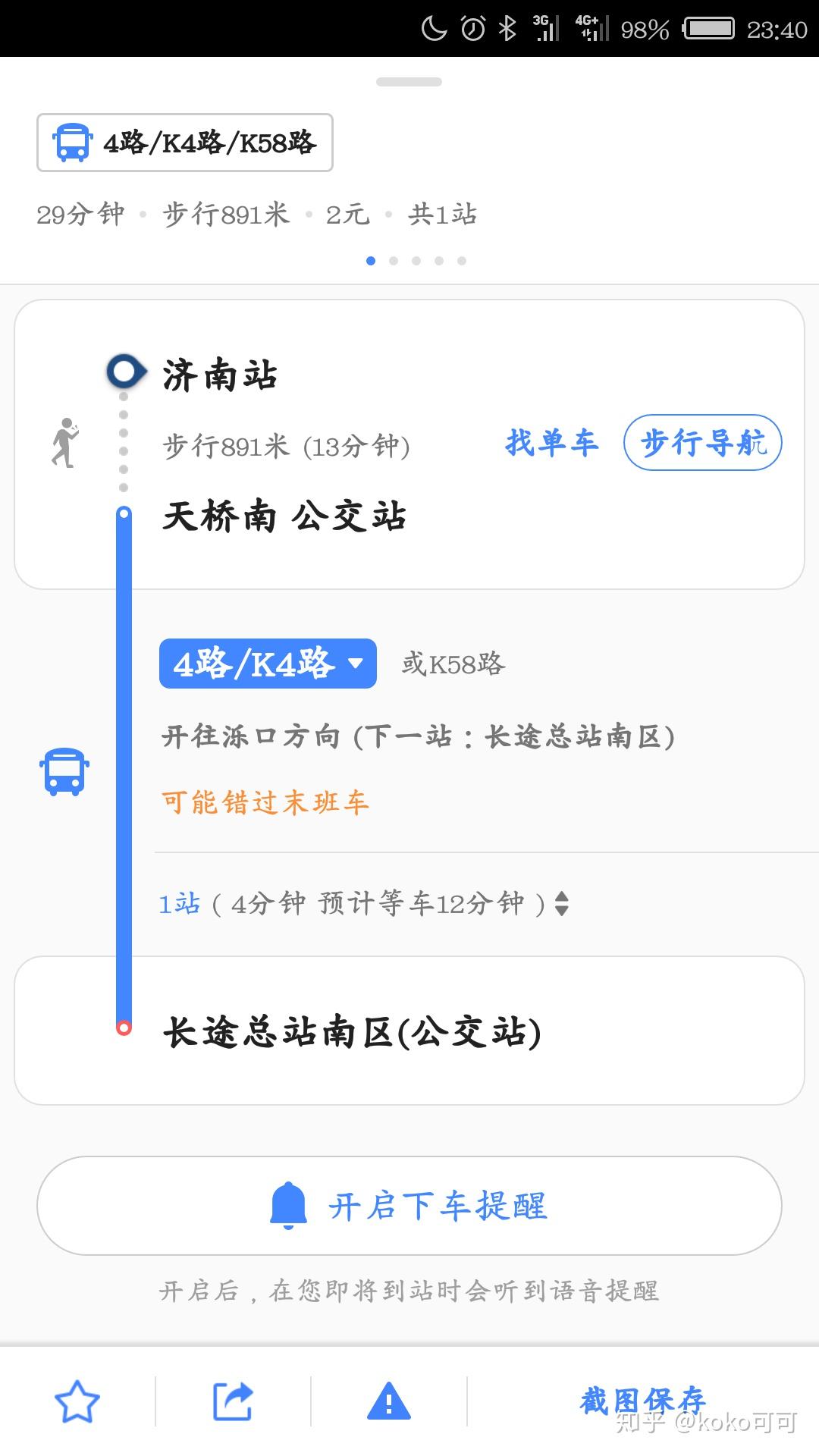Viewport: 819px width, 1456px height.
Task: Favorite this route with the star icon
Action: pos(77,1401)
